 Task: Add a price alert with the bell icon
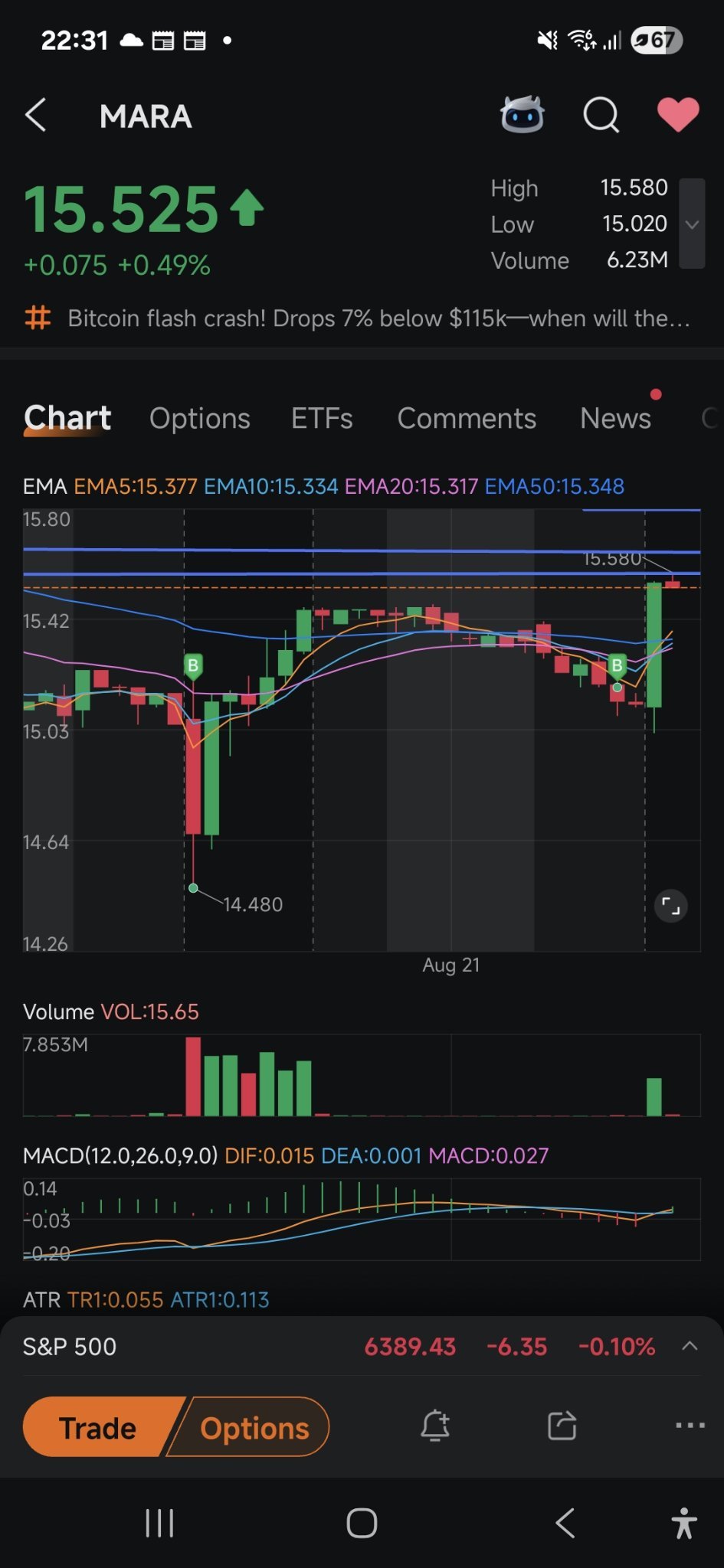pyautogui.click(x=435, y=1426)
